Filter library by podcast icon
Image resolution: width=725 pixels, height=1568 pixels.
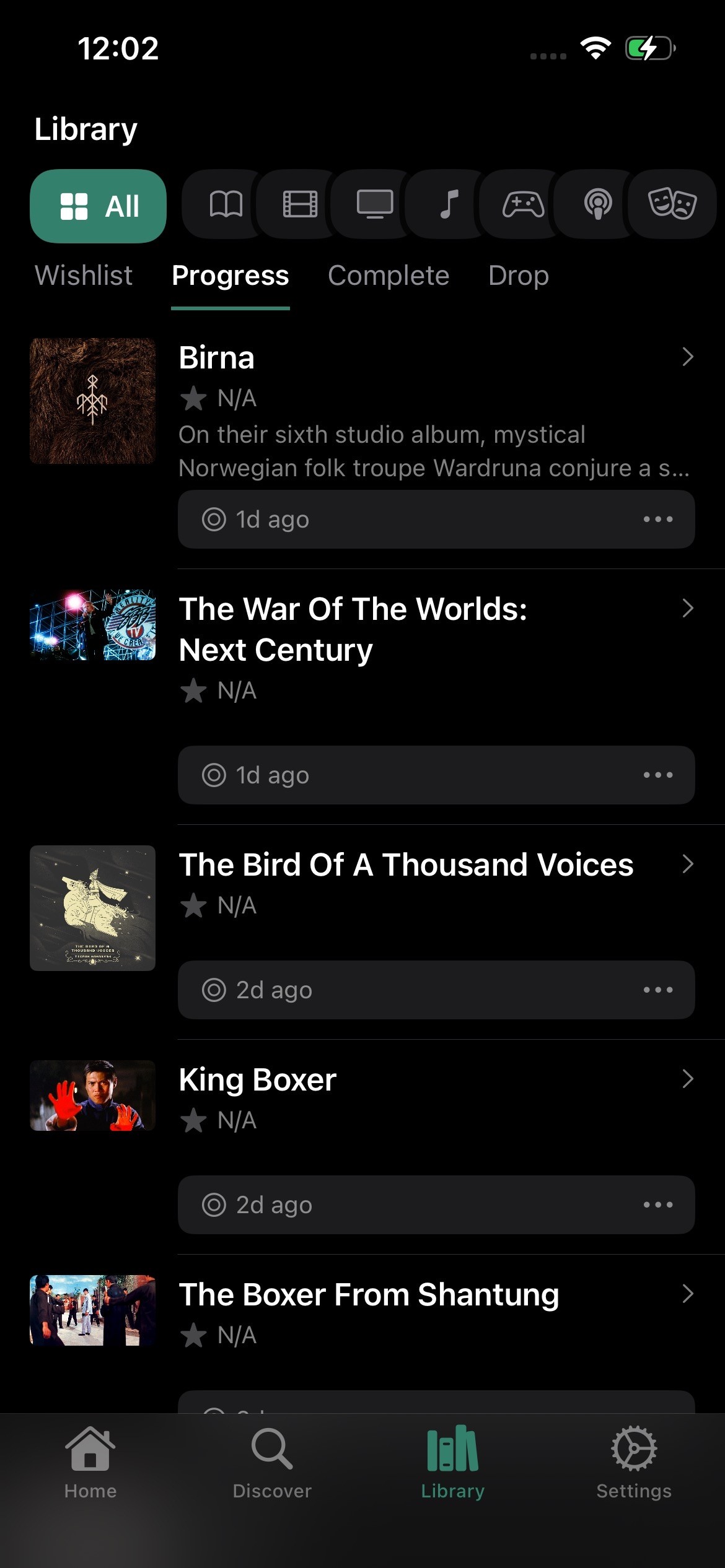[x=597, y=204]
